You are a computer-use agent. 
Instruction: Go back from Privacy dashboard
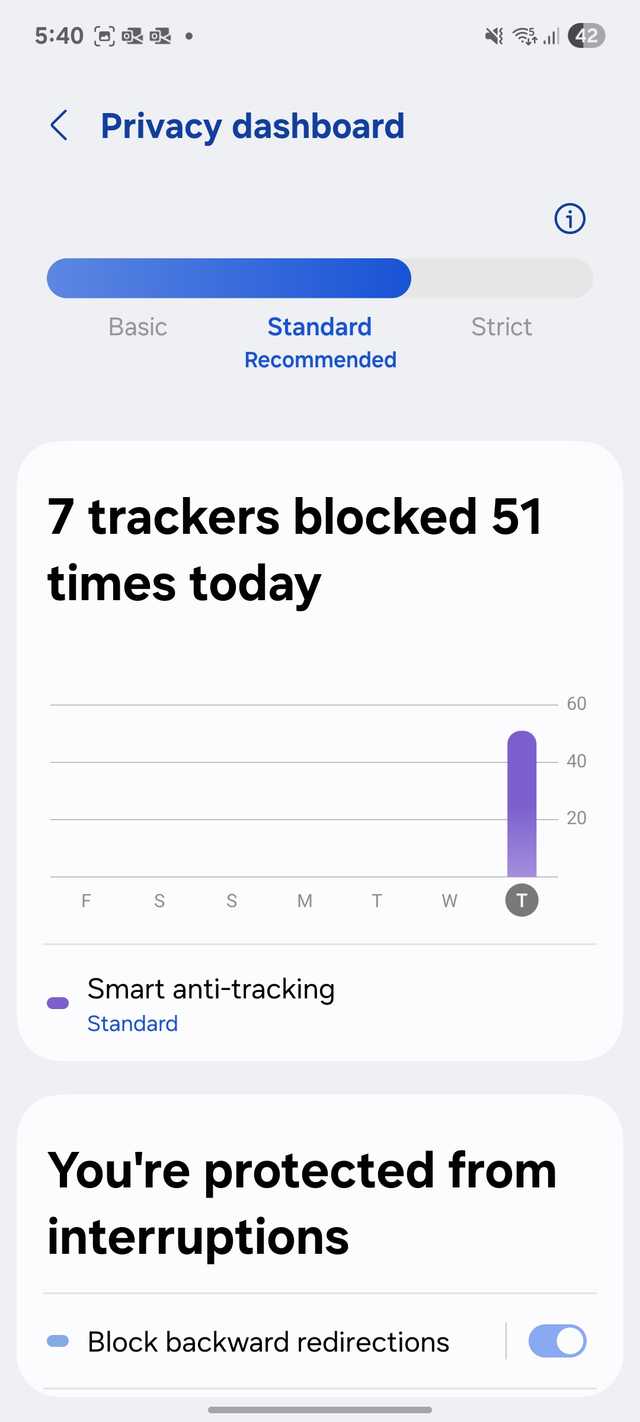[59, 127]
